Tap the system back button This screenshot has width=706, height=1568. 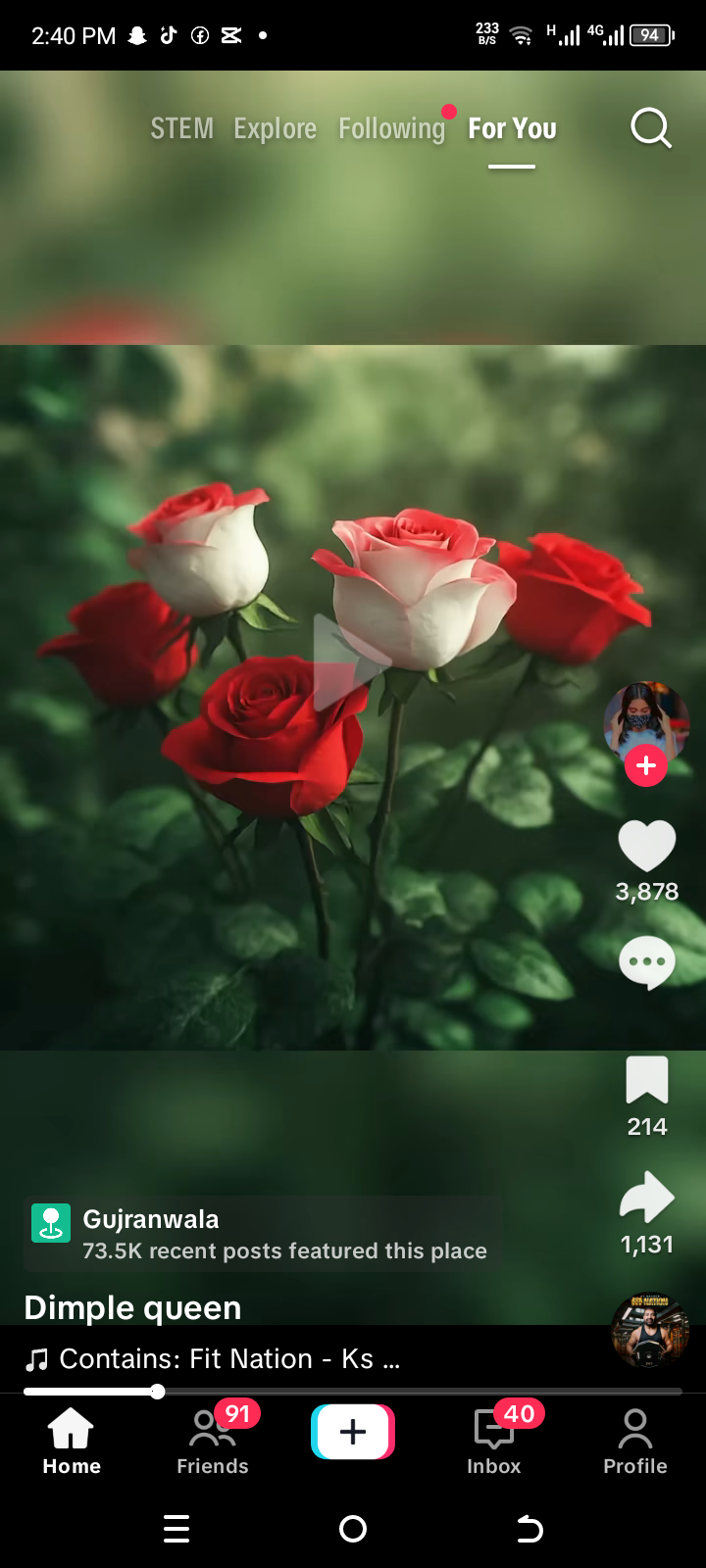tap(529, 1529)
